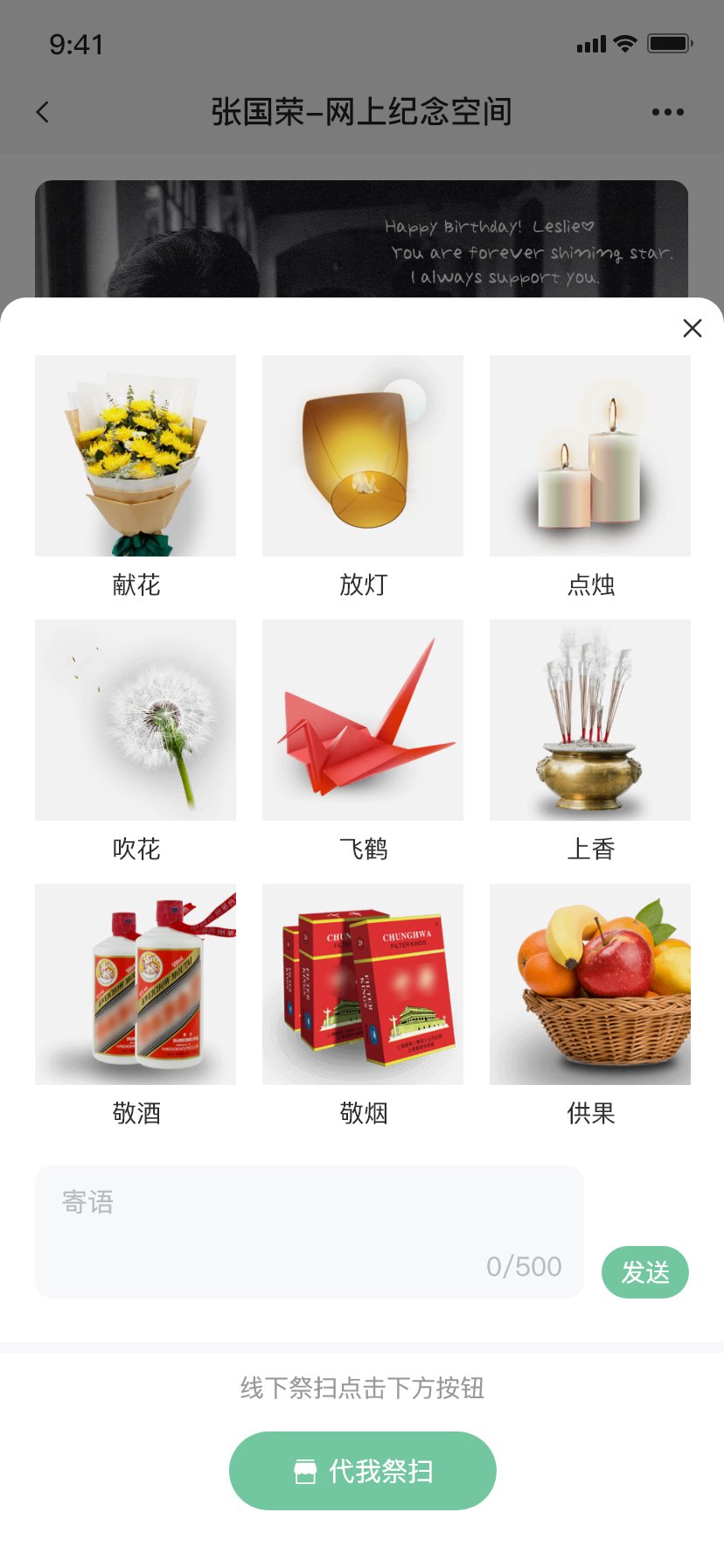The width and height of the screenshot is (724, 1568).
Task: Focus the 寄语 message field
Action: [310, 1232]
